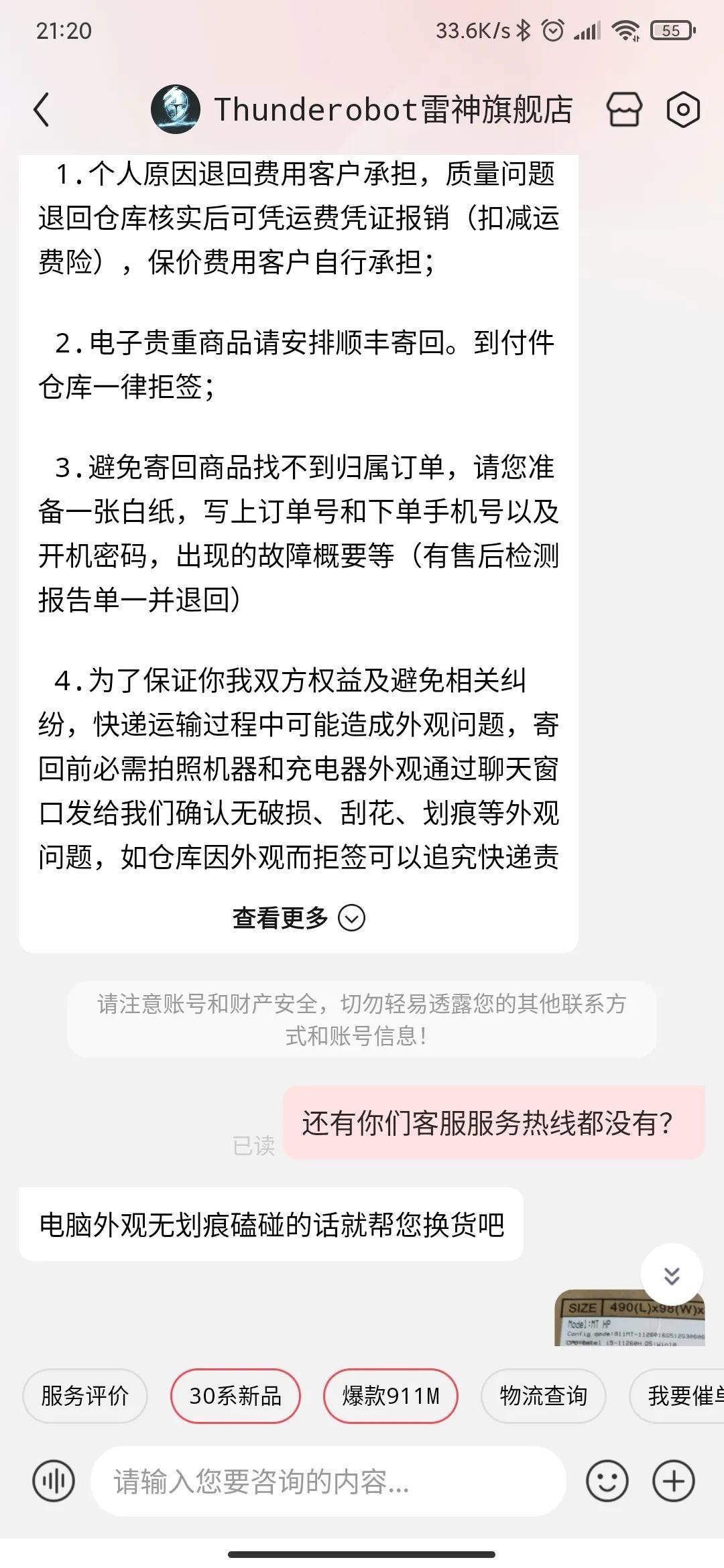Select the 服务评价 chip

click(85, 1396)
